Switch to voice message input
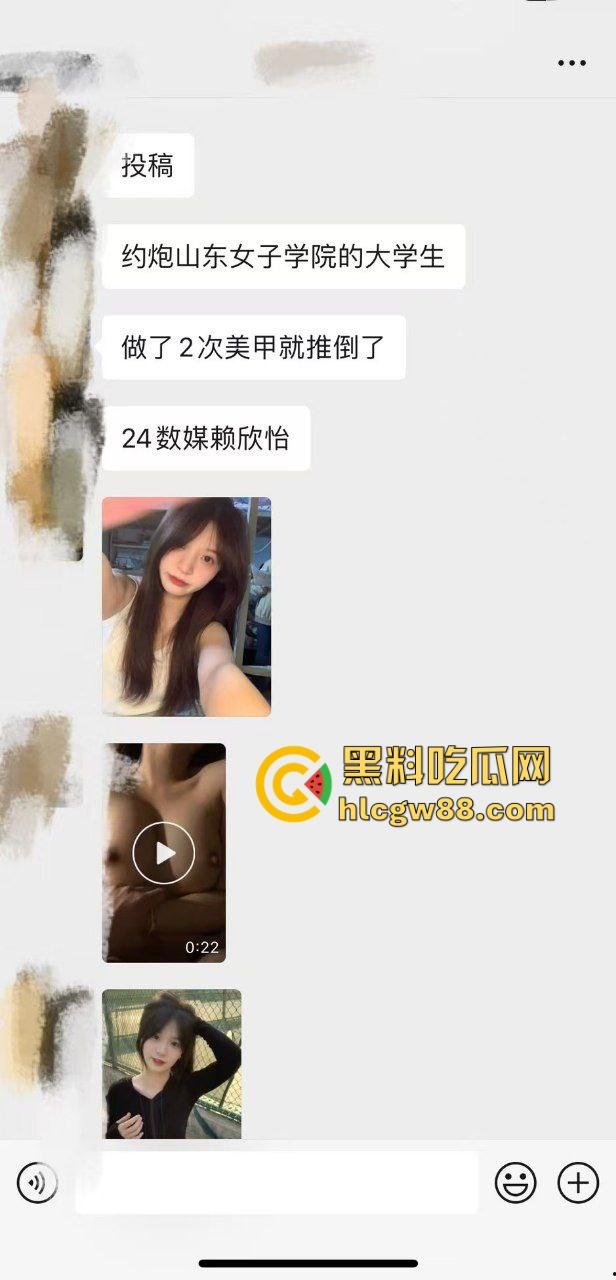Screen dimensions: 616x1280 click(37, 1184)
